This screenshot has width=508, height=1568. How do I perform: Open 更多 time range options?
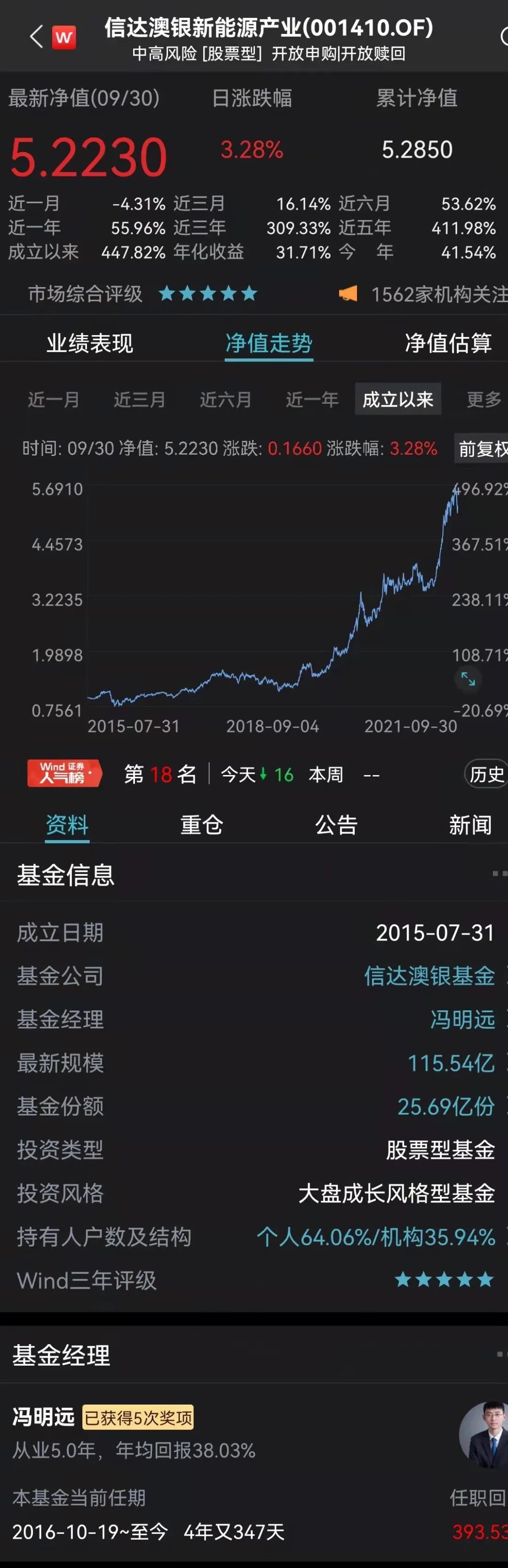[484, 400]
